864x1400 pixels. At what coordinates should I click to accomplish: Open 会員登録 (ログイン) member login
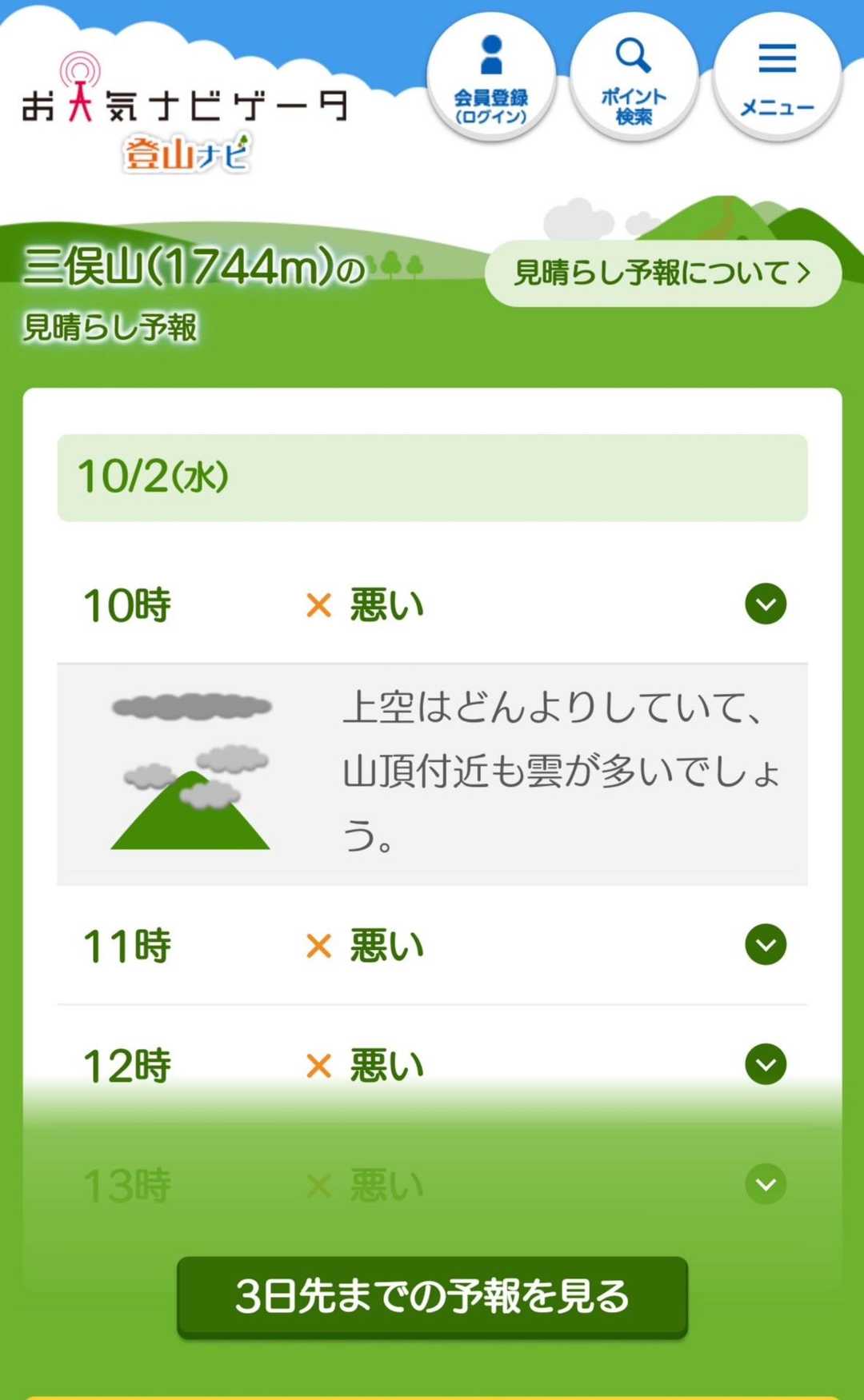pyautogui.click(x=491, y=78)
